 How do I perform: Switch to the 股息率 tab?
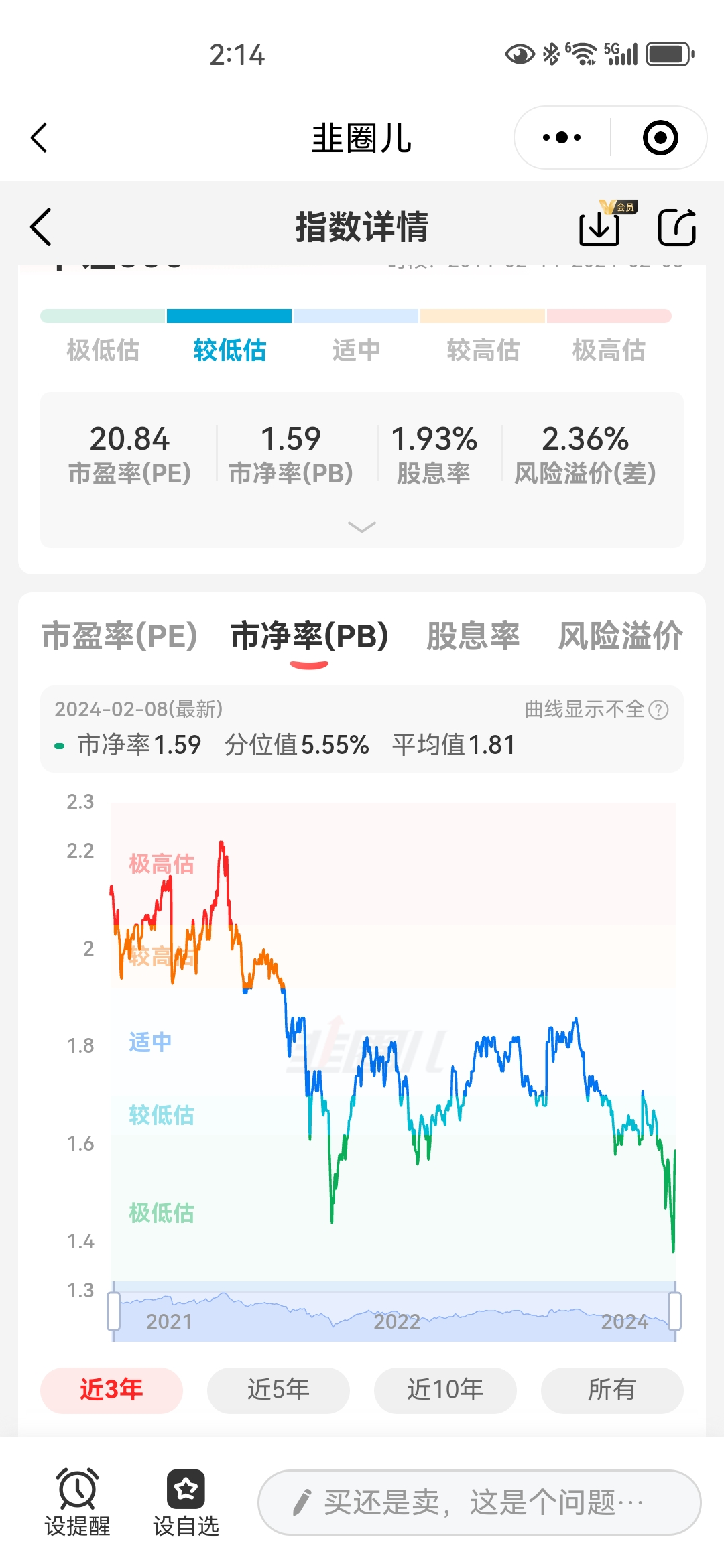473,635
